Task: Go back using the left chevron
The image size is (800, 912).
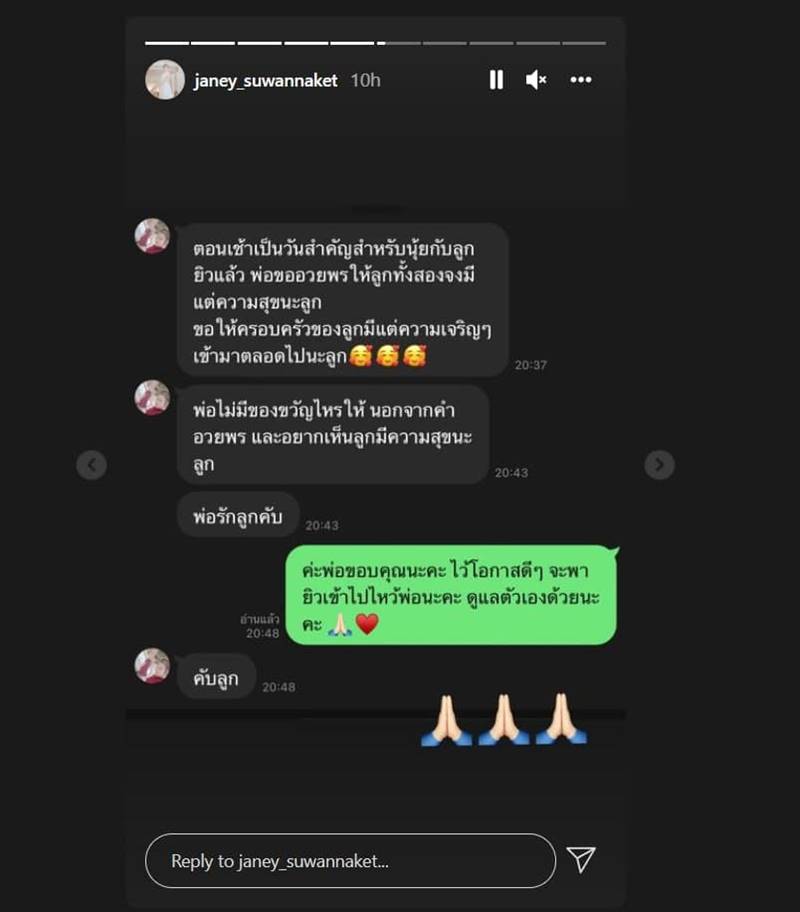Action: pyautogui.click(x=91, y=465)
